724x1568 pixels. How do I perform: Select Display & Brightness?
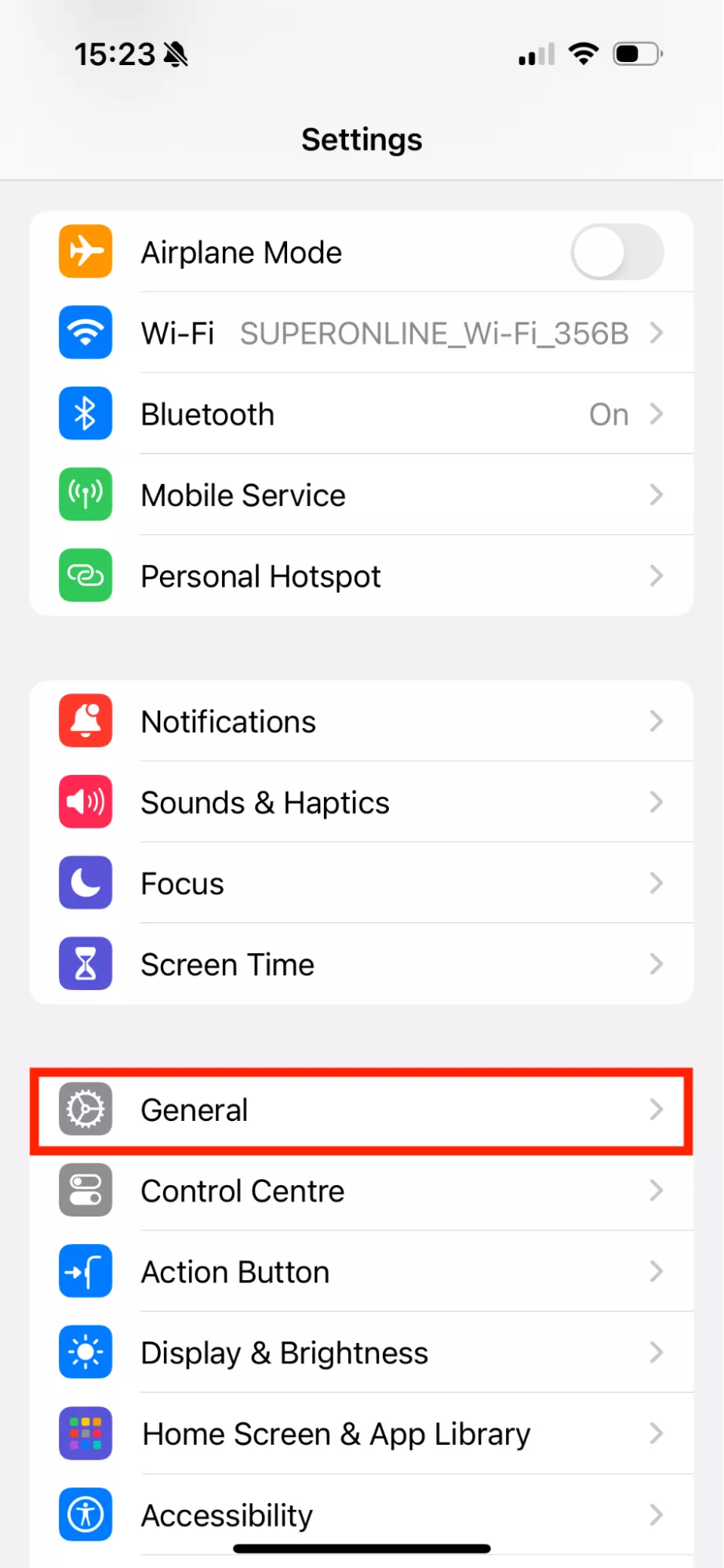[361, 1353]
